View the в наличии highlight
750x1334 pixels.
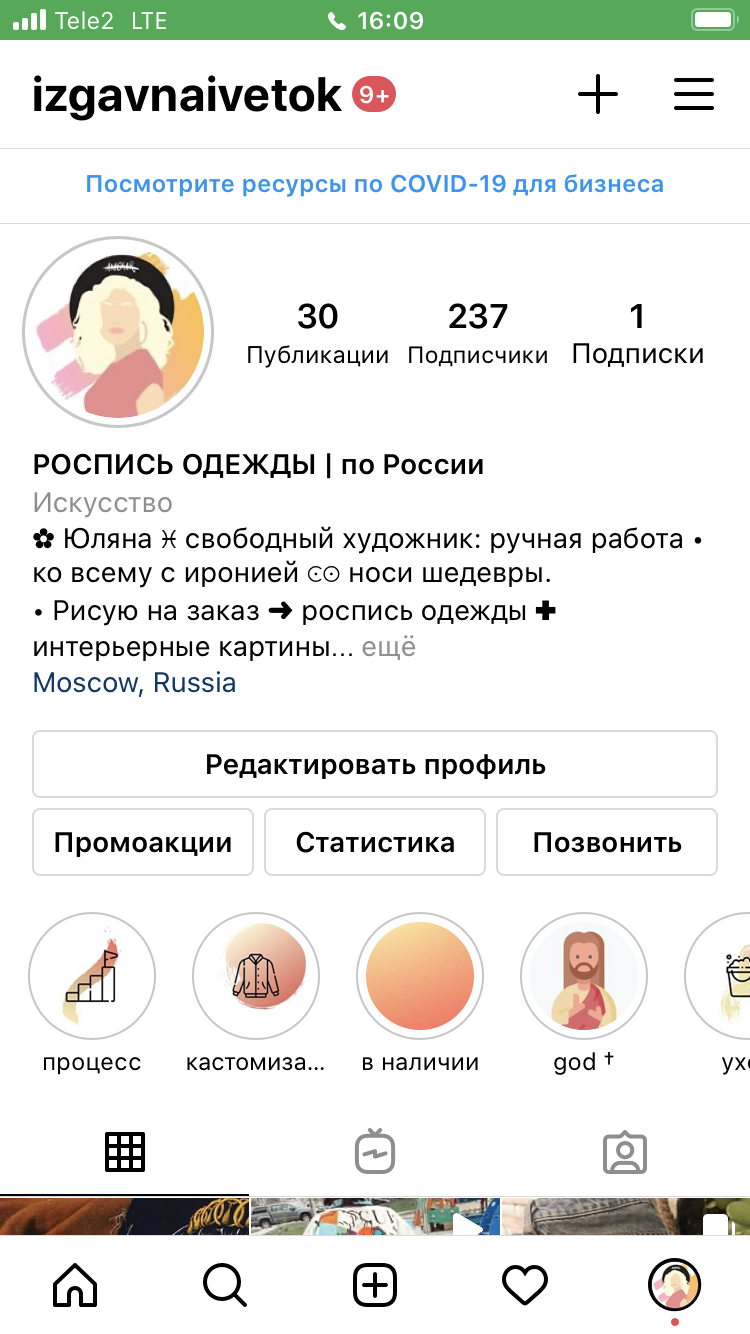[420, 977]
